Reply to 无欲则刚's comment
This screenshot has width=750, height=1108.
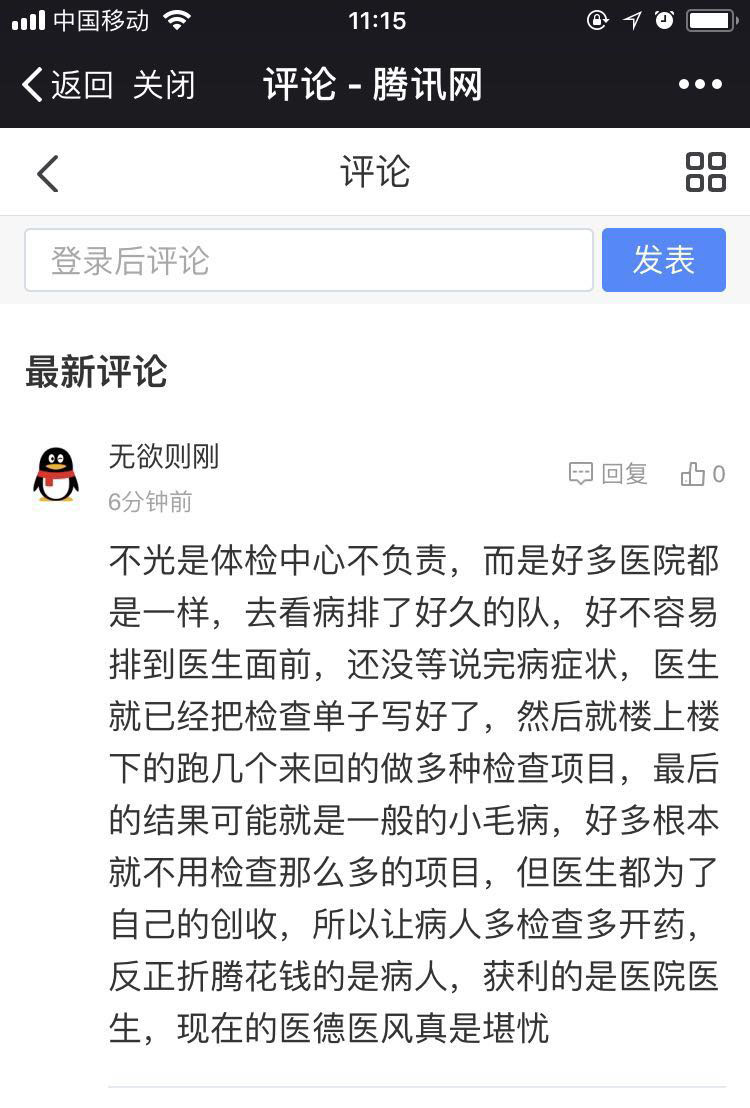(x=608, y=474)
